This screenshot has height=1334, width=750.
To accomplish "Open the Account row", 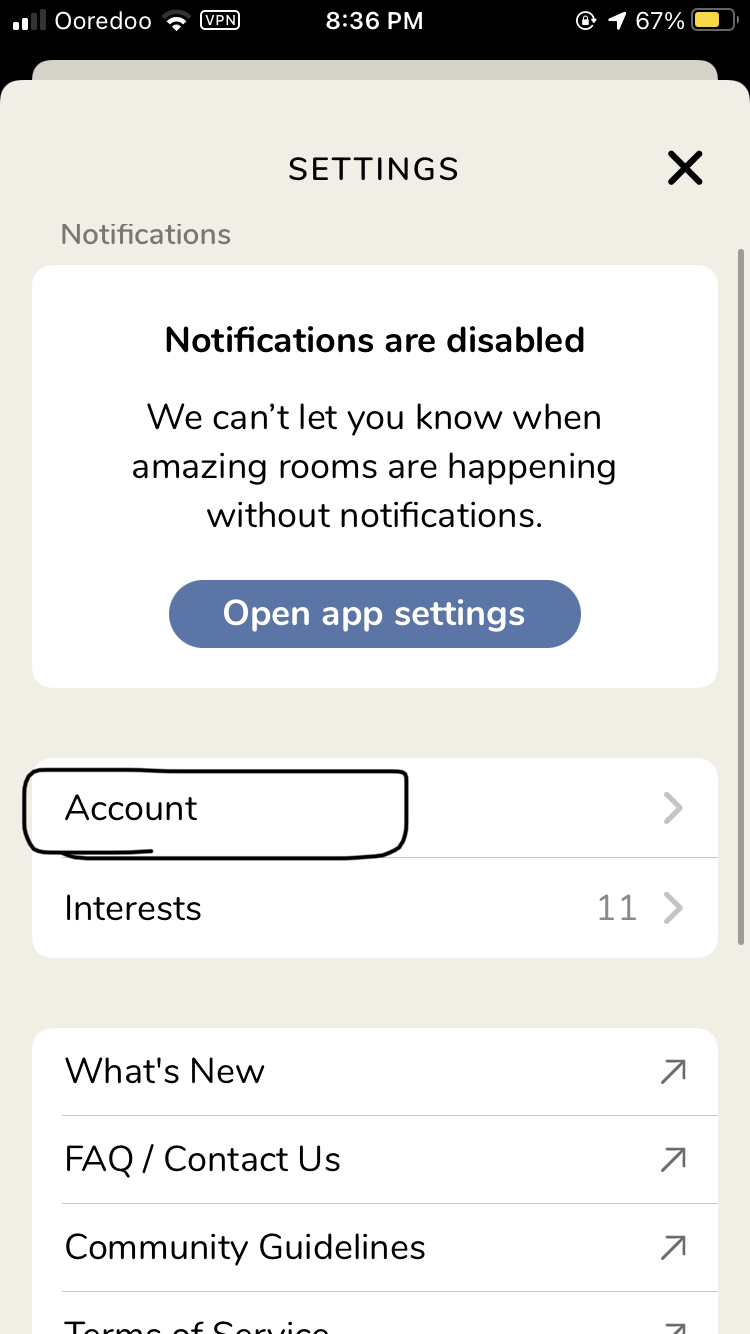I will [375, 808].
